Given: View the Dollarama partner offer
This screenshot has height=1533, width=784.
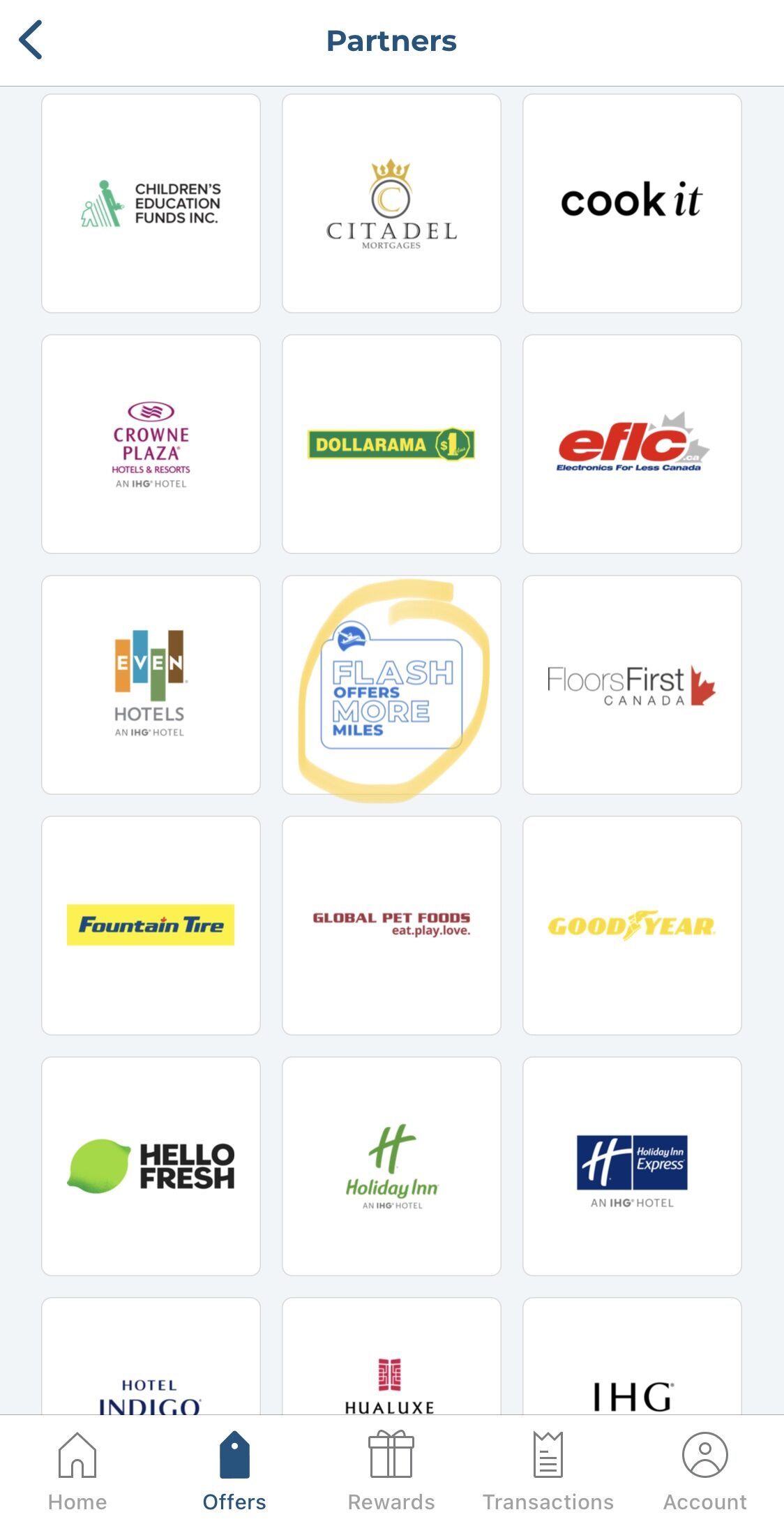Looking at the screenshot, I should 391,444.
